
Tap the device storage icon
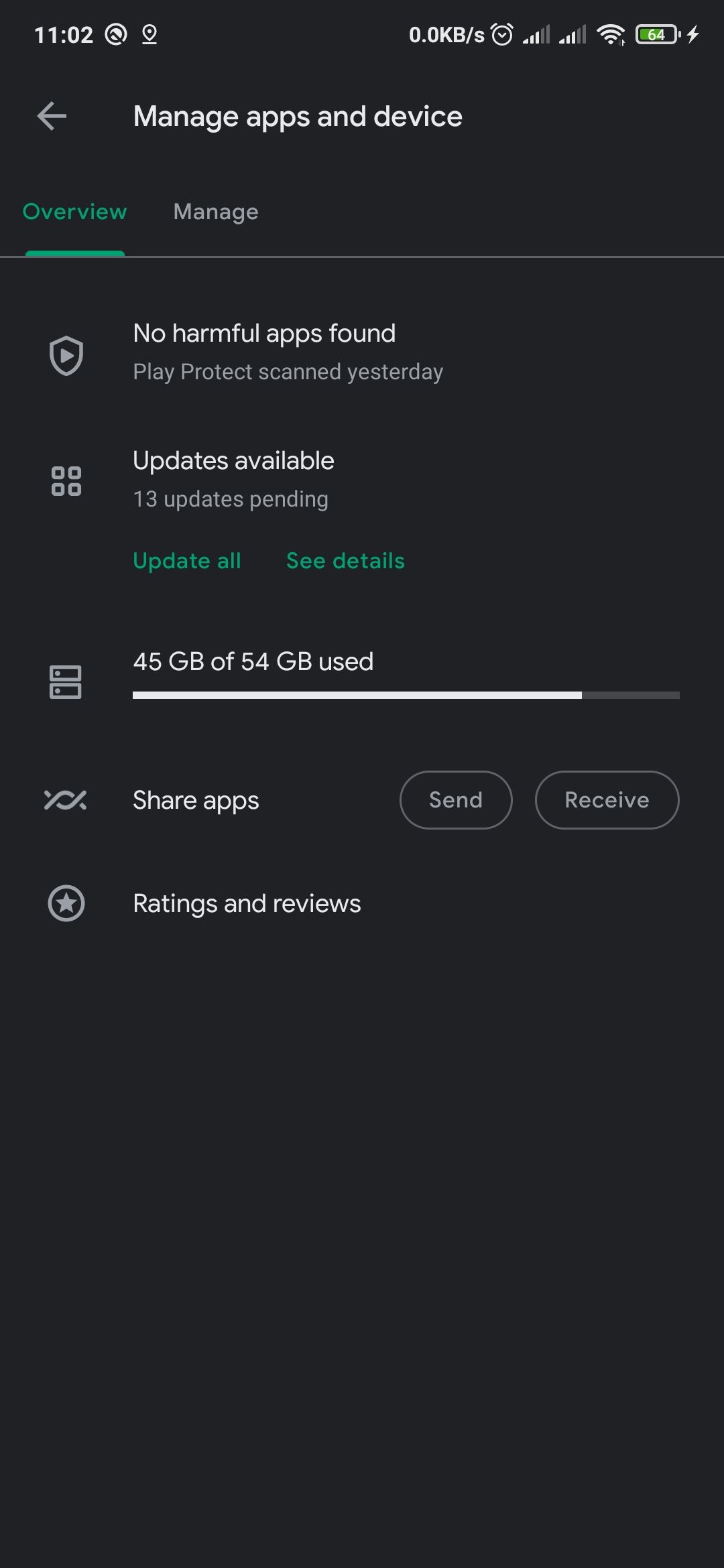click(x=64, y=681)
